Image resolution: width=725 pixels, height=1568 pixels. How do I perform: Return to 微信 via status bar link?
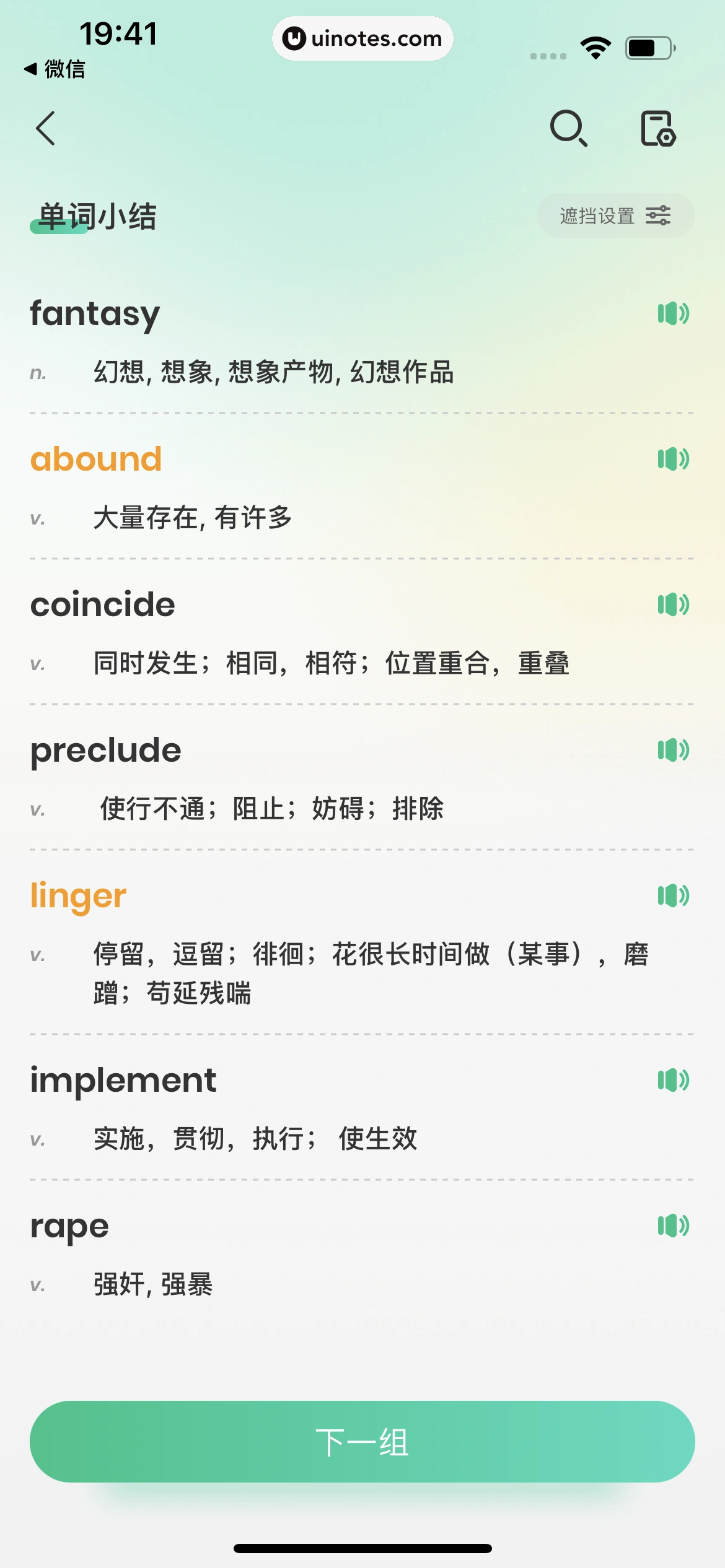(55, 69)
